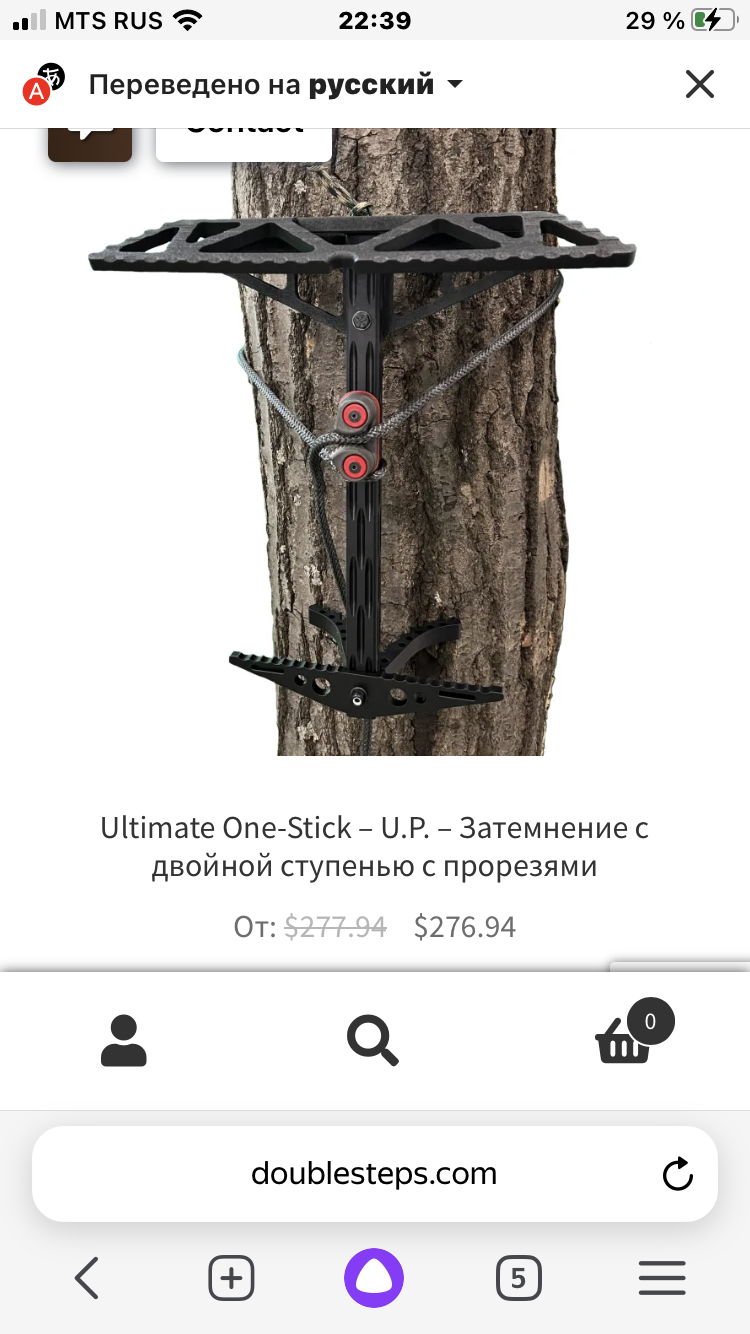Launch the Alice assistant button
This screenshot has width=750, height=1334.
pyautogui.click(x=374, y=1277)
